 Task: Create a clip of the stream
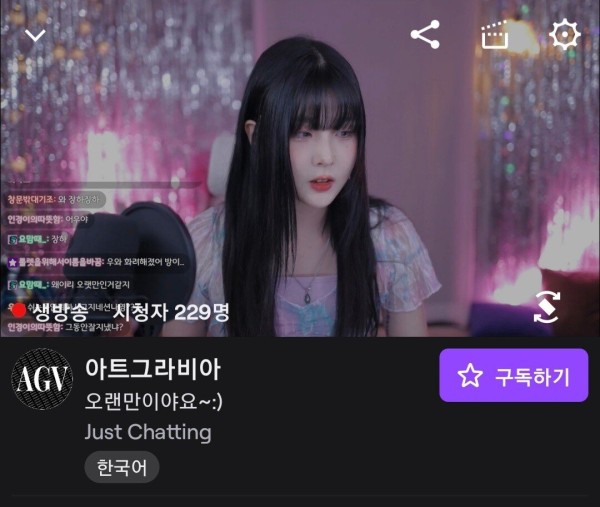pos(494,36)
